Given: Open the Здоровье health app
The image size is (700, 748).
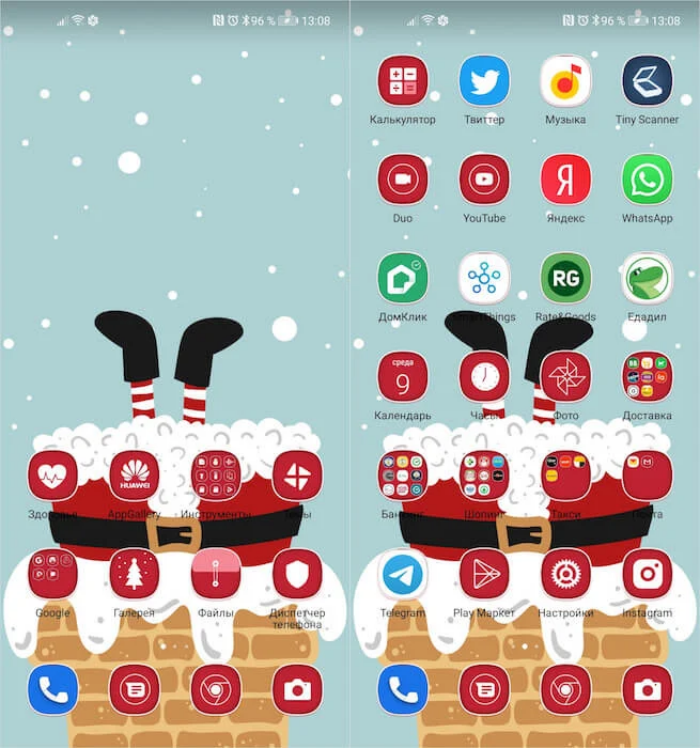Looking at the screenshot, I should pyautogui.click(x=53, y=476).
